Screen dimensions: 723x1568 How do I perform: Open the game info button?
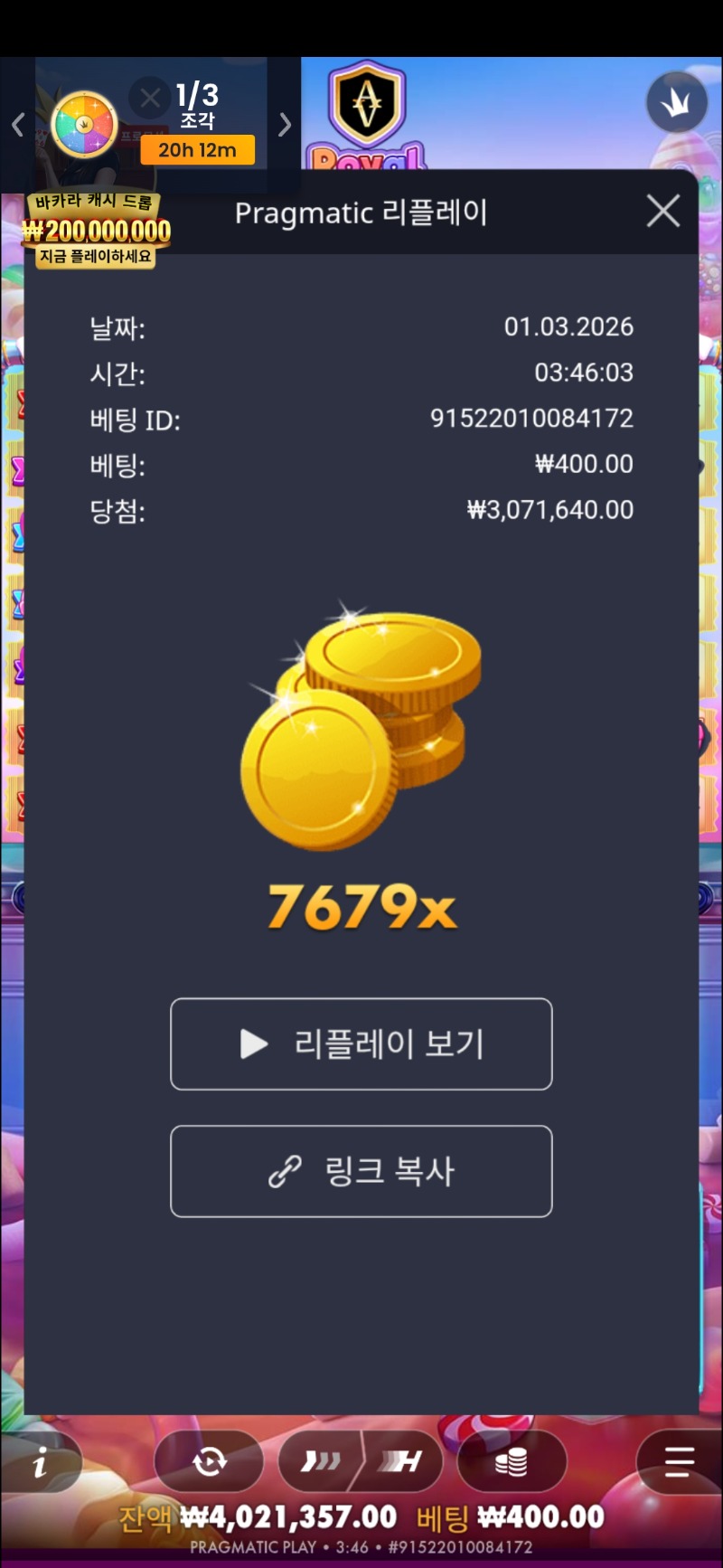tap(40, 1461)
